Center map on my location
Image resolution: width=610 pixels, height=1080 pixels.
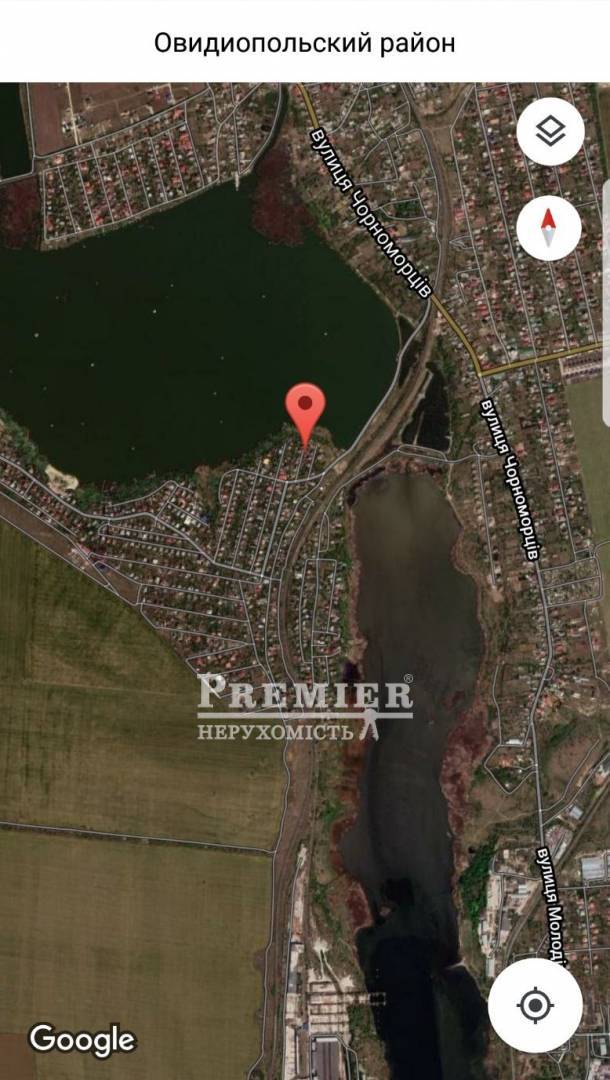click(535, 1005)
